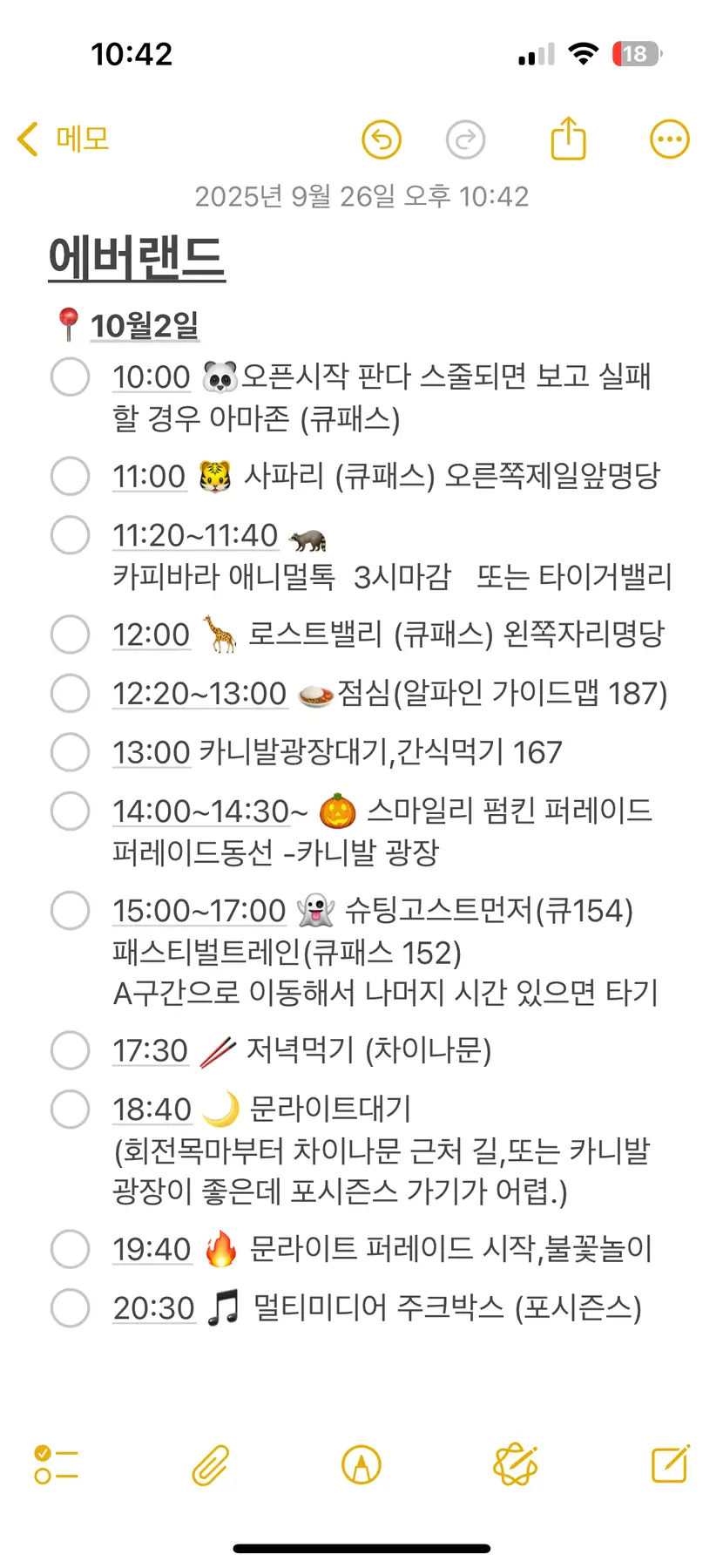Check the 18:40 문라이트대기 item
Viewport: 723px width, 1568px height.
click(x=70, y=1110)
